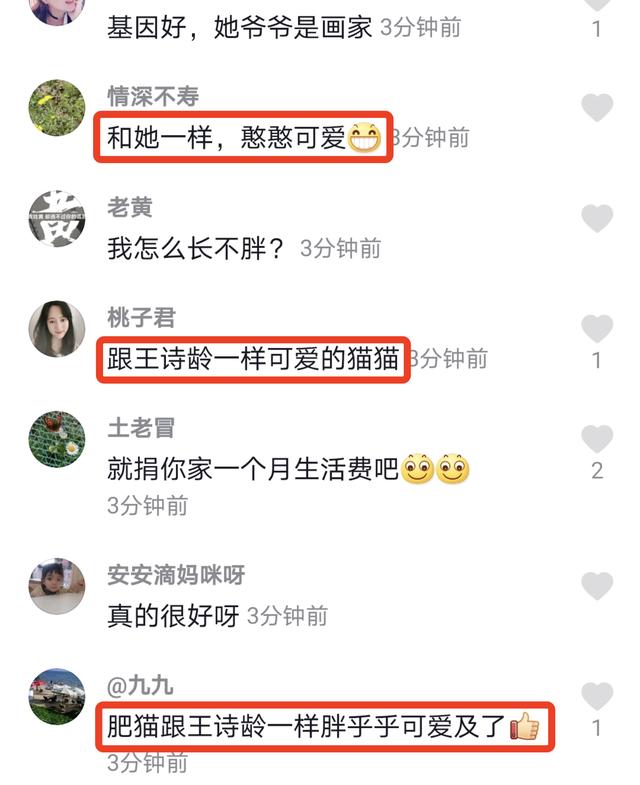Screen dimensions: 640x785
Task: Open @九九's profile avatar
Action: (56, 696)
